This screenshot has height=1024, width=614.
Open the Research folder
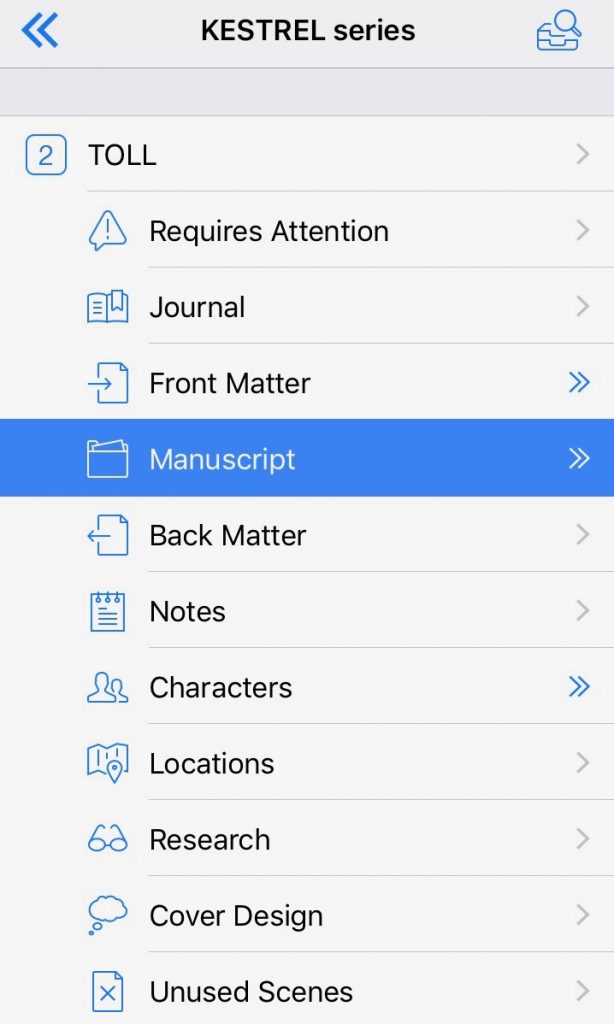pyautogui.click(x=307, y=839)
